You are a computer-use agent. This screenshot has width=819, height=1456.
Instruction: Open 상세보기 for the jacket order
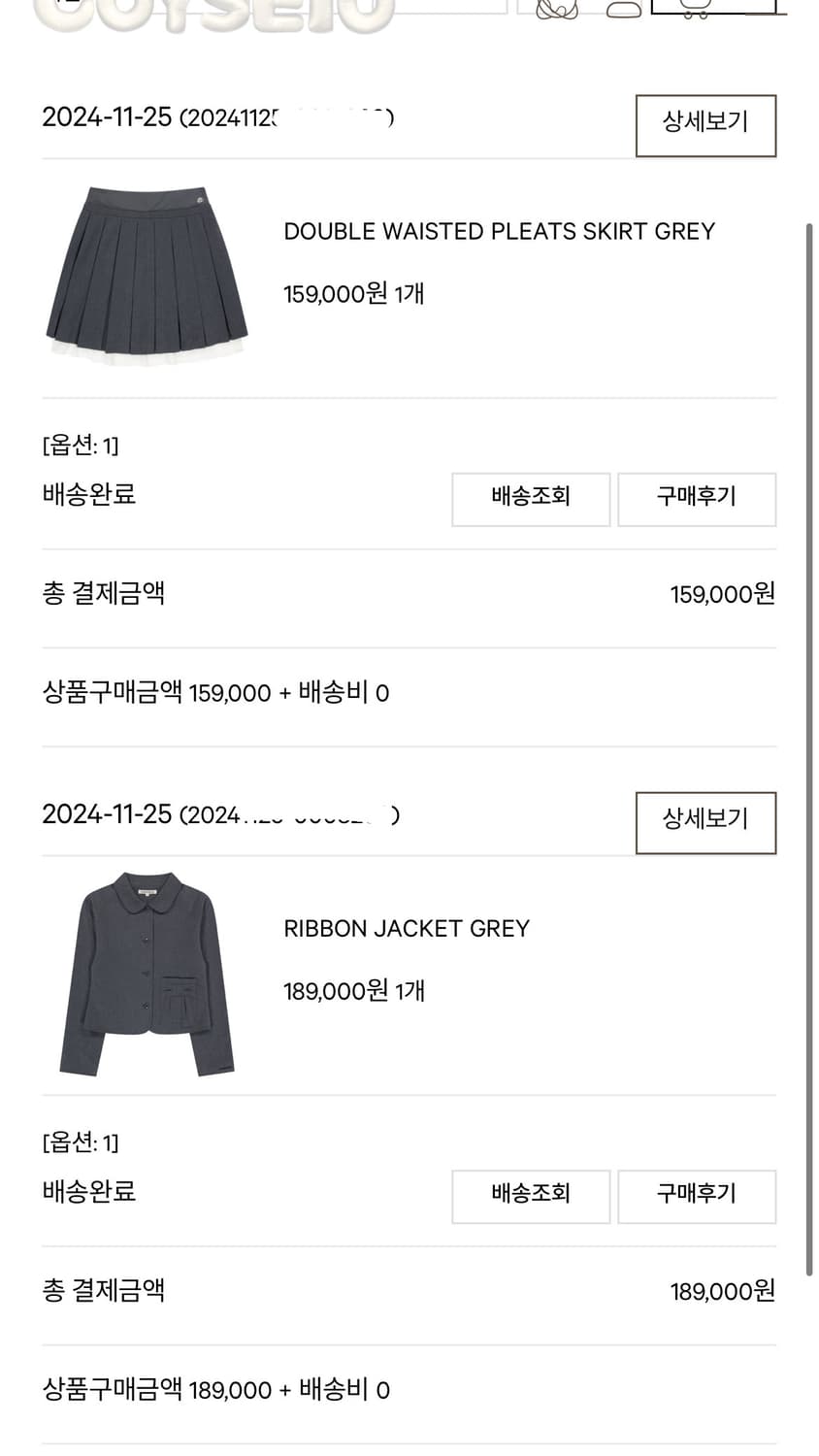tap(705, 823)
